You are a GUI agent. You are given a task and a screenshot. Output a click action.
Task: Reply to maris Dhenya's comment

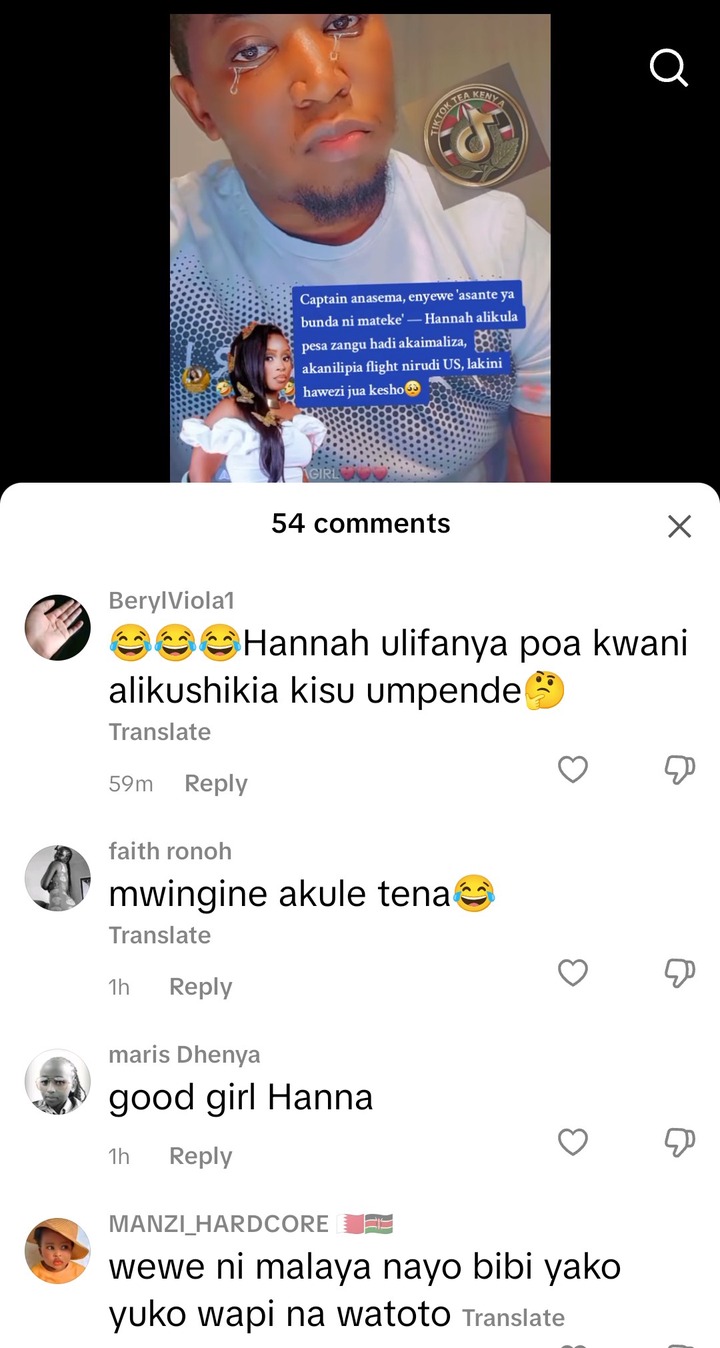point(200,1156)
